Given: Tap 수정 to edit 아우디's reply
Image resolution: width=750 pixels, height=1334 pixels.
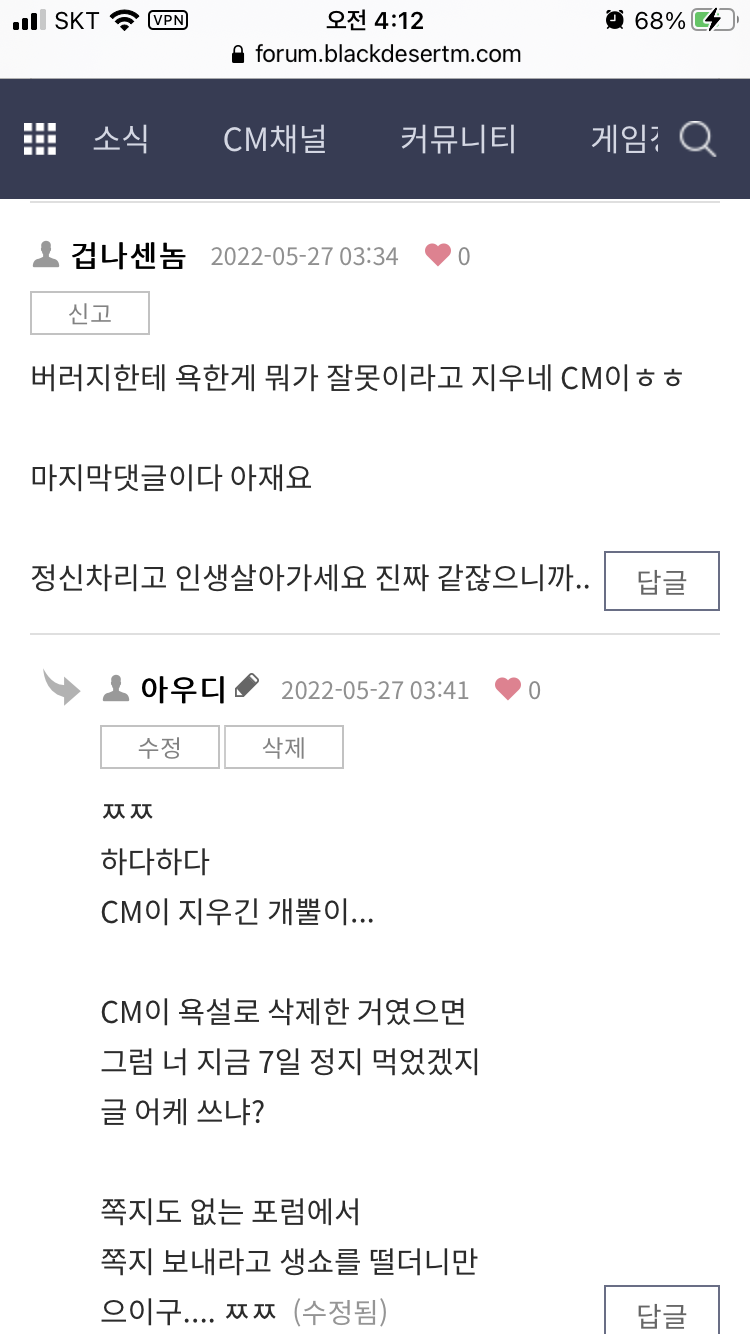Looking at the screenshot, I should [x=160, y=747].
